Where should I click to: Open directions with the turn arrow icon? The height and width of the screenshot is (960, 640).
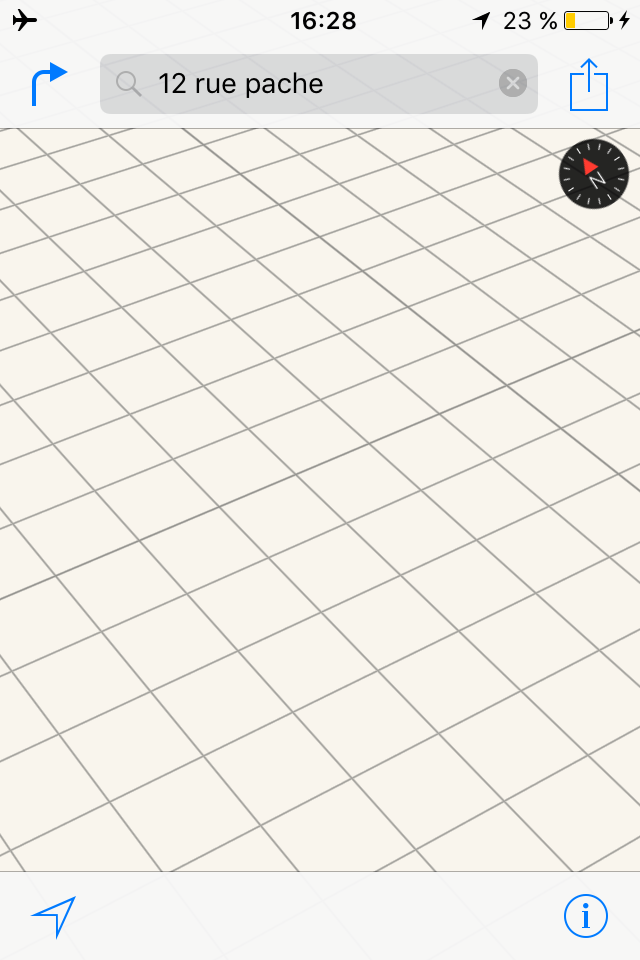click(48, 84)
